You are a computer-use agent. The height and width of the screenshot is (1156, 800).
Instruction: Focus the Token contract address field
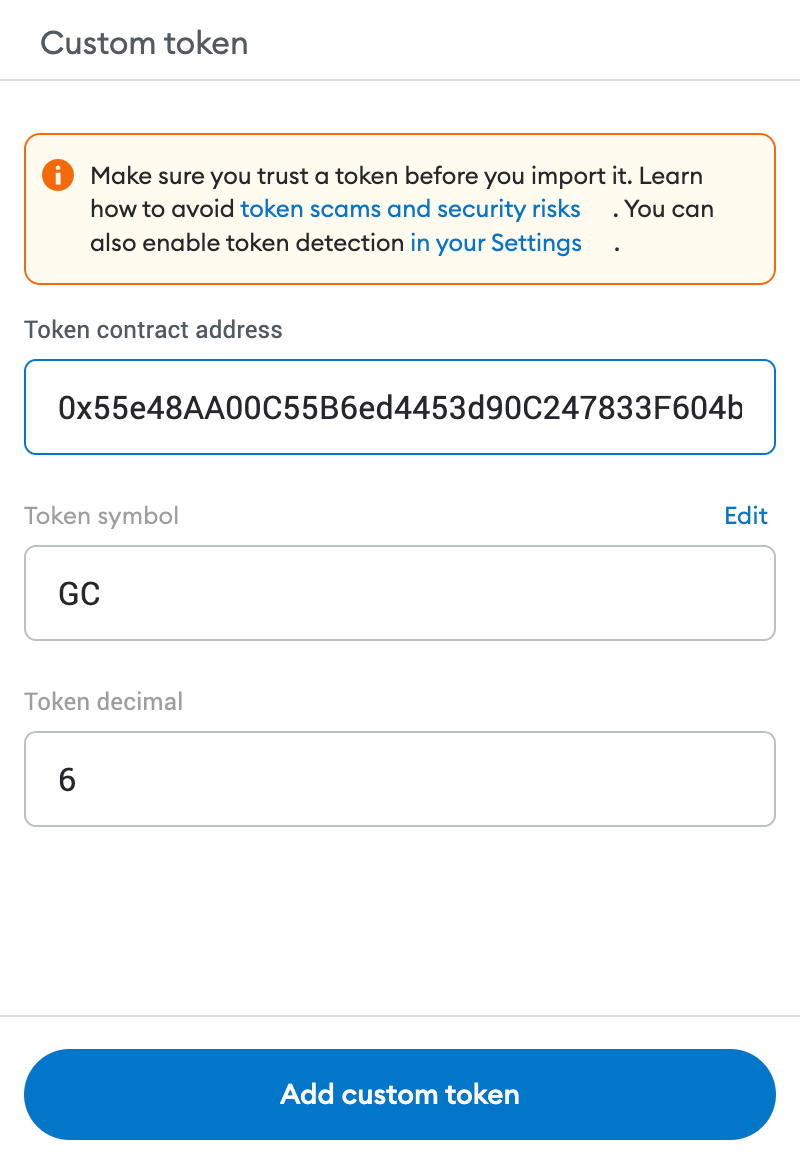pos(400,407)
